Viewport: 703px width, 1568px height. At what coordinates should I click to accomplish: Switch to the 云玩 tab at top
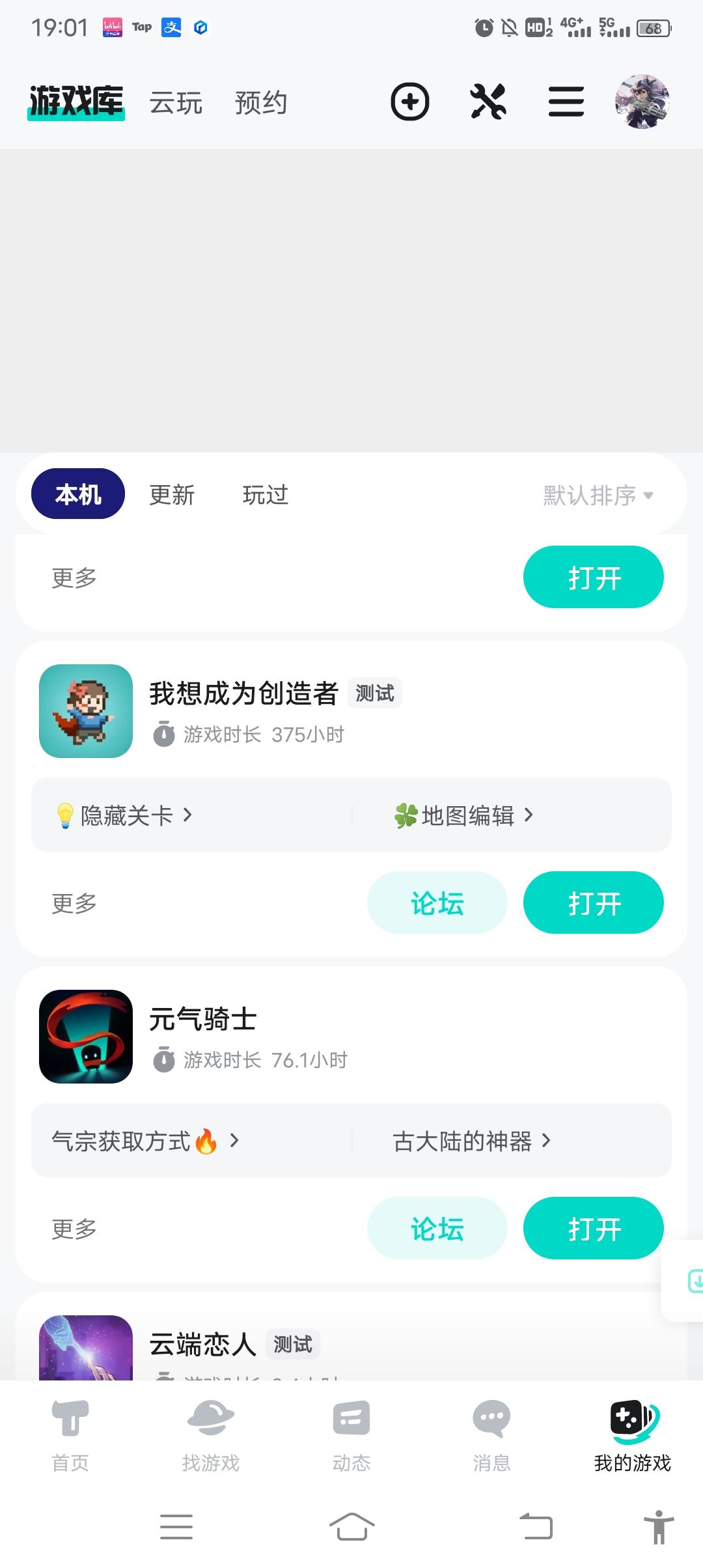[x=176, y=102]
